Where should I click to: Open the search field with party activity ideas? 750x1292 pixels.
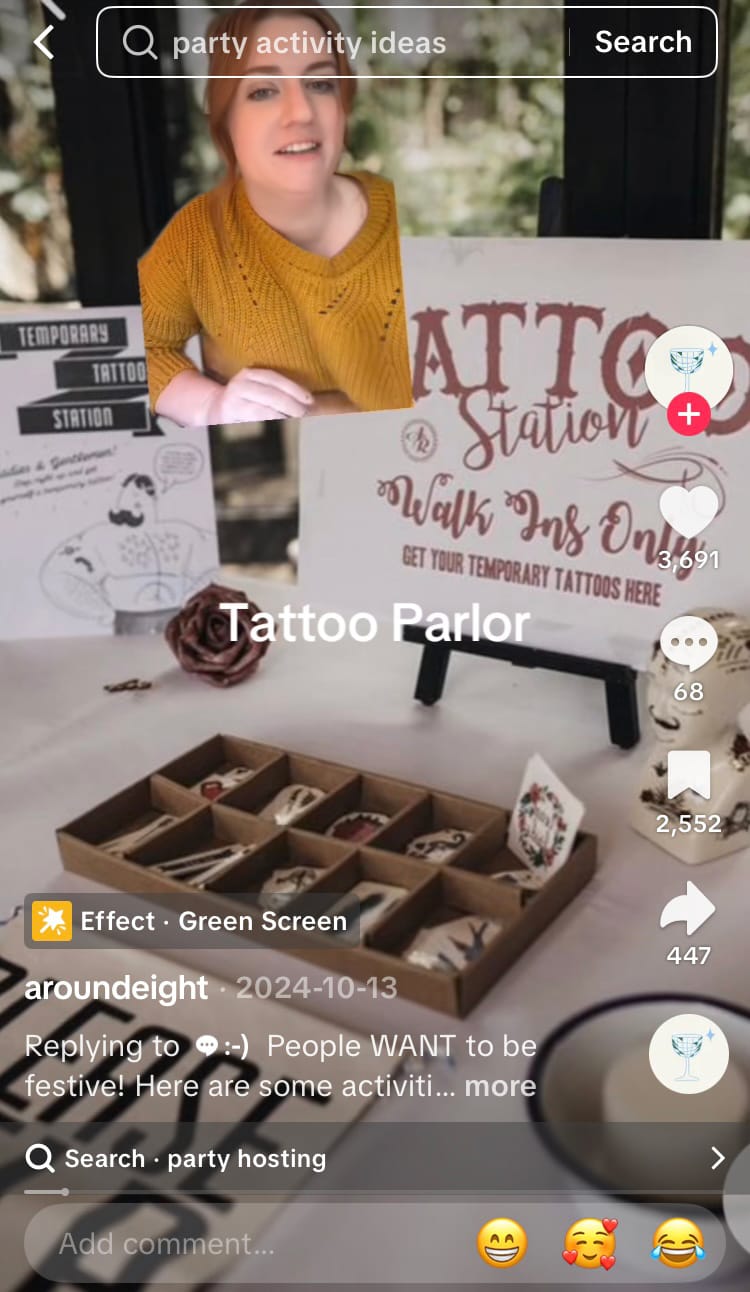click(330, 43)
